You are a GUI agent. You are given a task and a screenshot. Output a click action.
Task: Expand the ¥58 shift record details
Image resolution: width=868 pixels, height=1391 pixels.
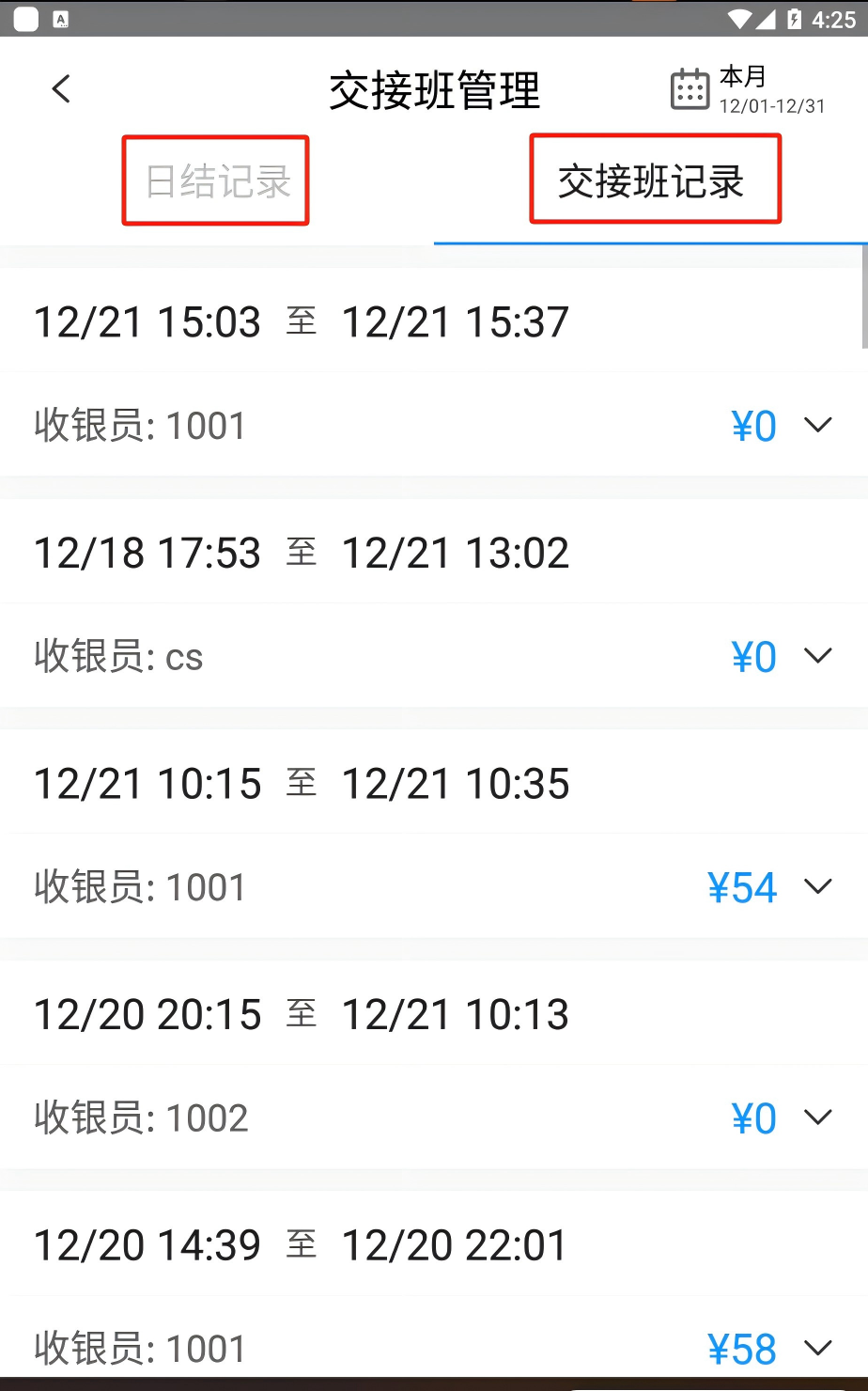[818, 1349]
